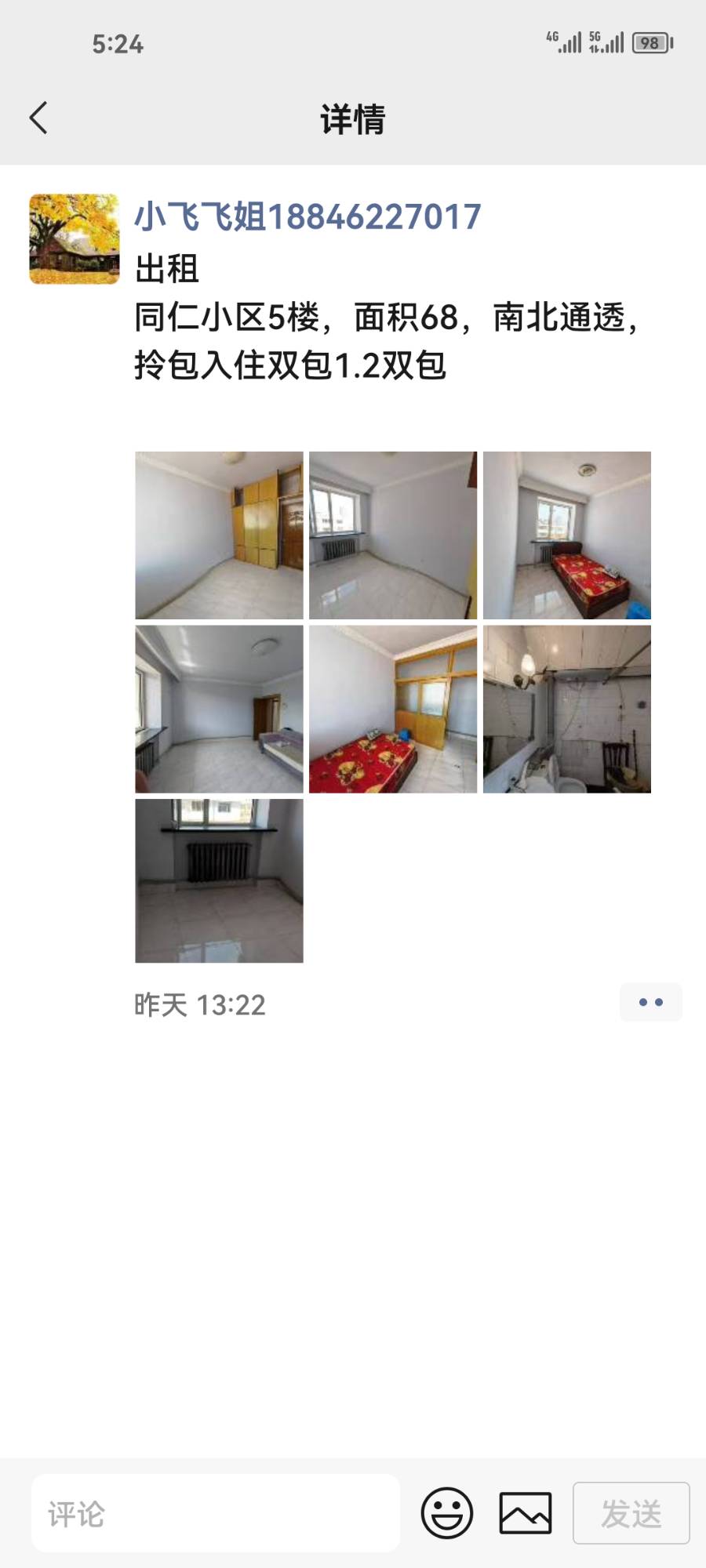Open photo of room with yellow wardrobe
This screenshot has height=1568, width=706.
coord(219,535)
